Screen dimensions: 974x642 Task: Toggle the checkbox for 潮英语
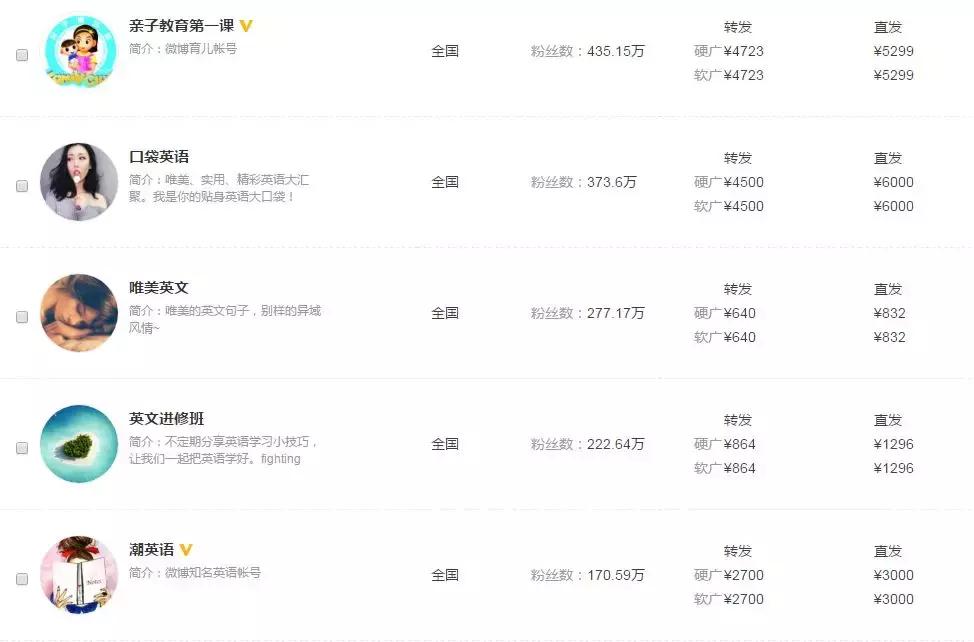coord(22,579)
